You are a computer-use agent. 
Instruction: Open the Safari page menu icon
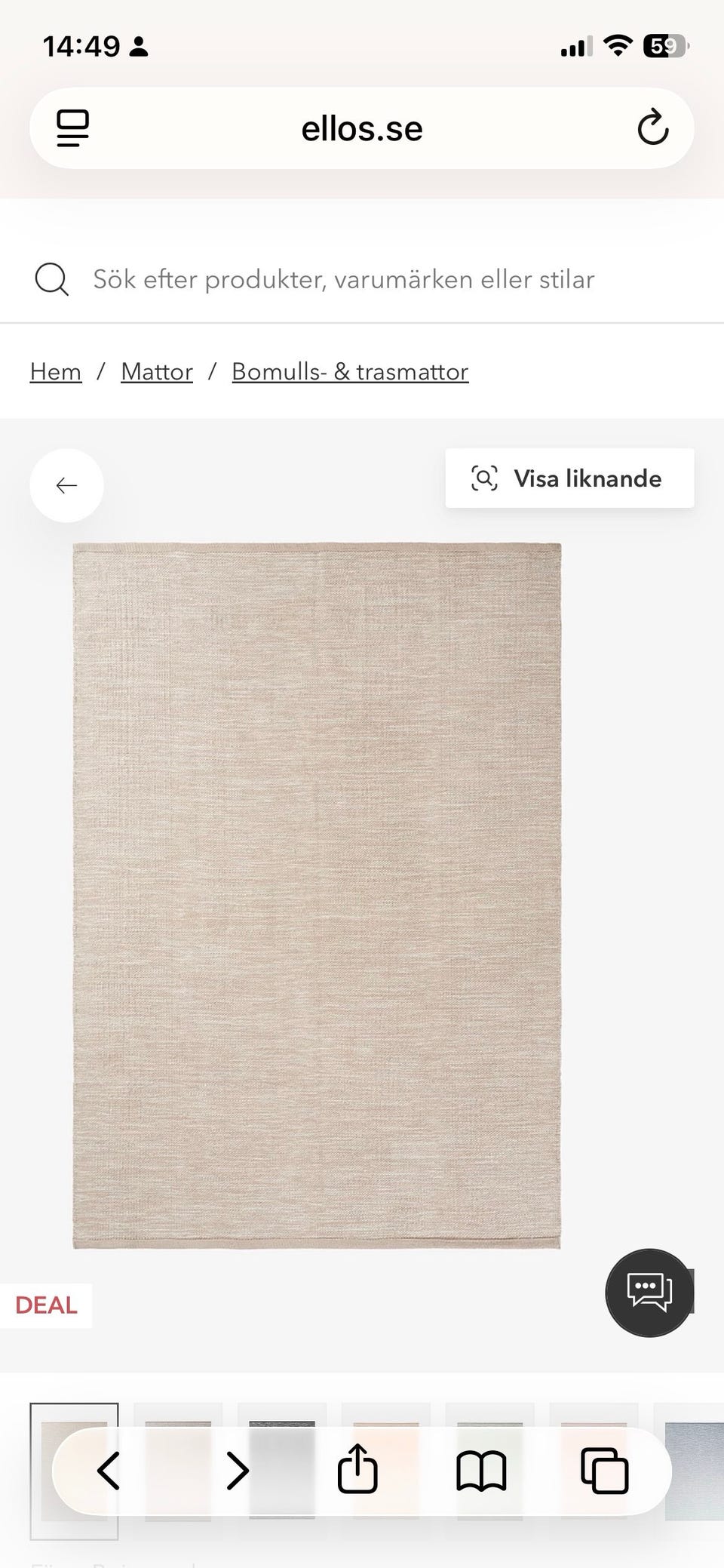coord(73,128)
